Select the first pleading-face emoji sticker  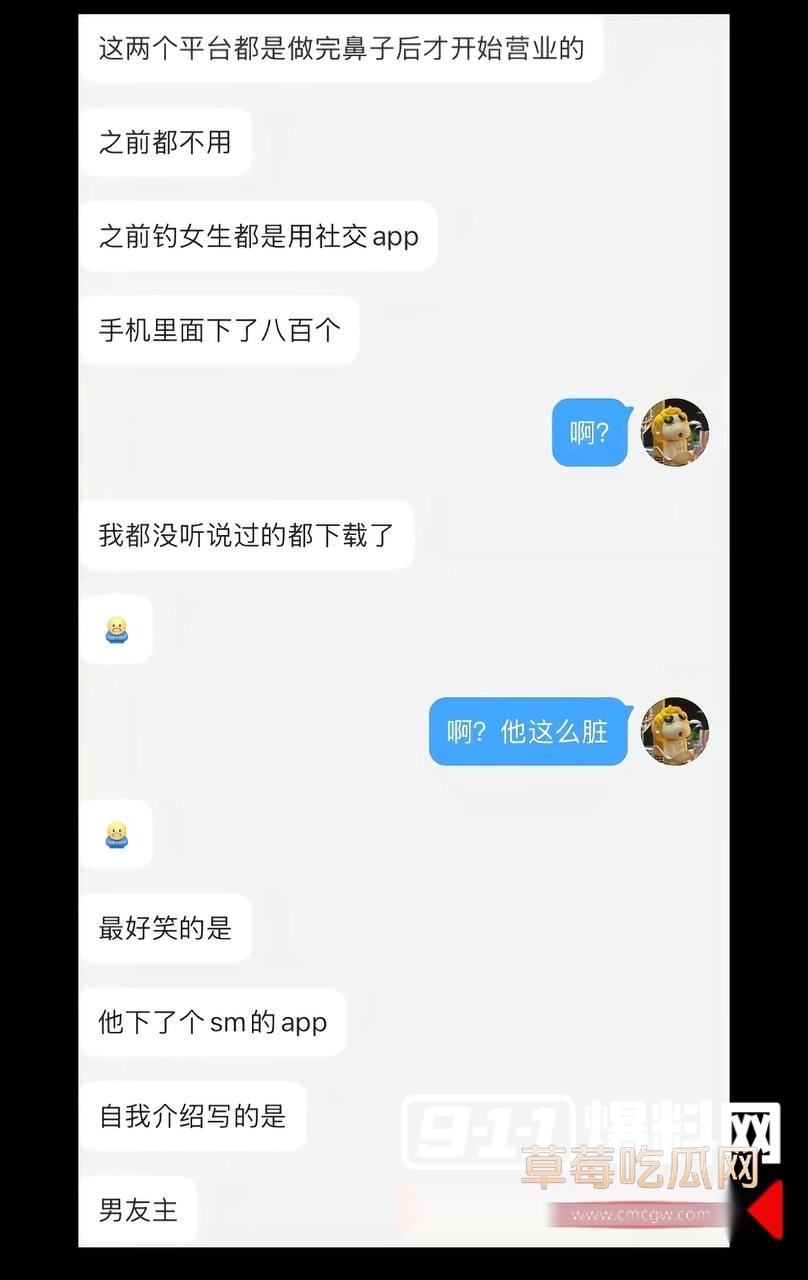click(x=116, y=628)
